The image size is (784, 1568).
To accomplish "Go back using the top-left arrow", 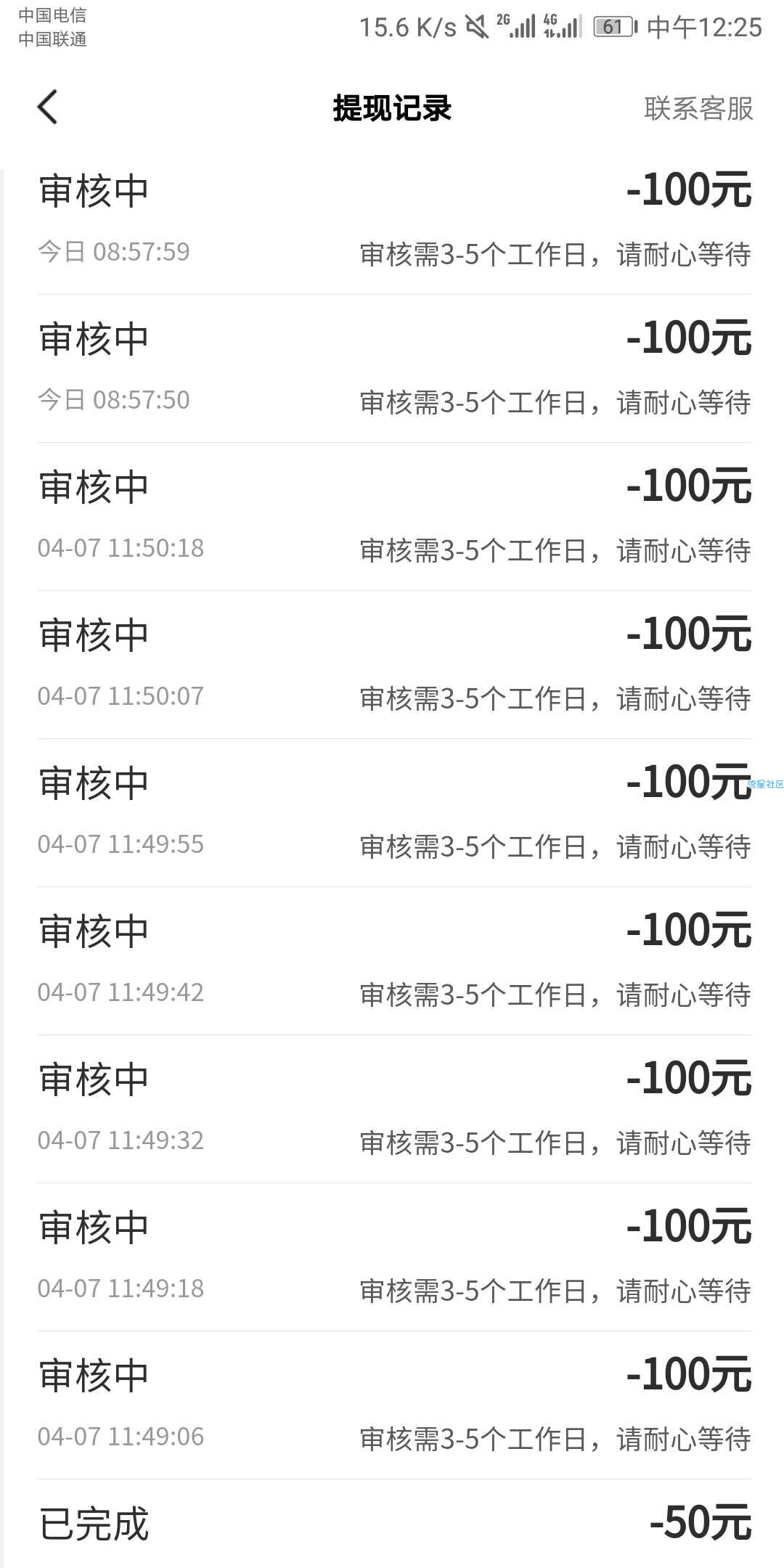I will (47, 107).
